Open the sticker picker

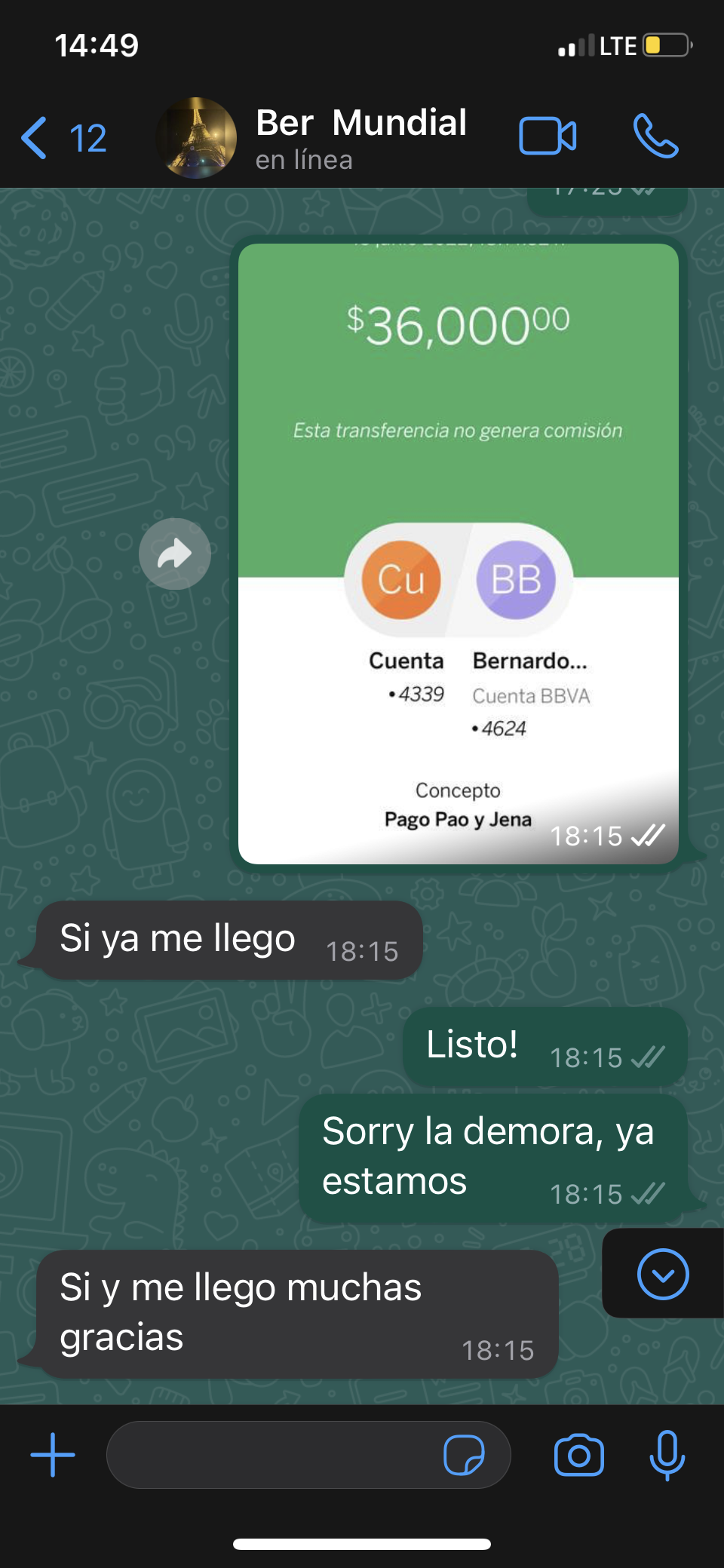coord(464,1454)
